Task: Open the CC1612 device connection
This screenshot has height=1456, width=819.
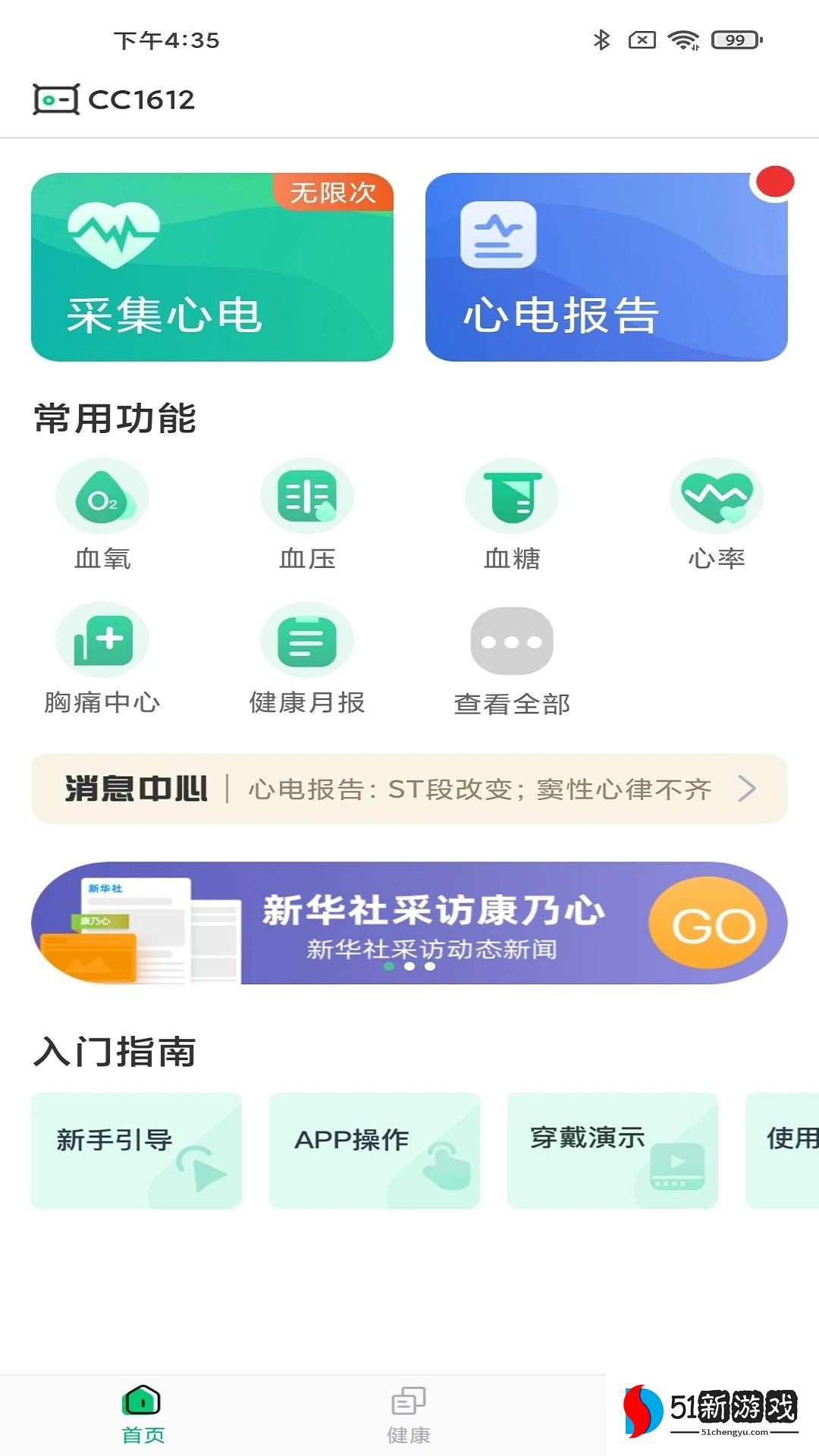Action: point(114,99)
